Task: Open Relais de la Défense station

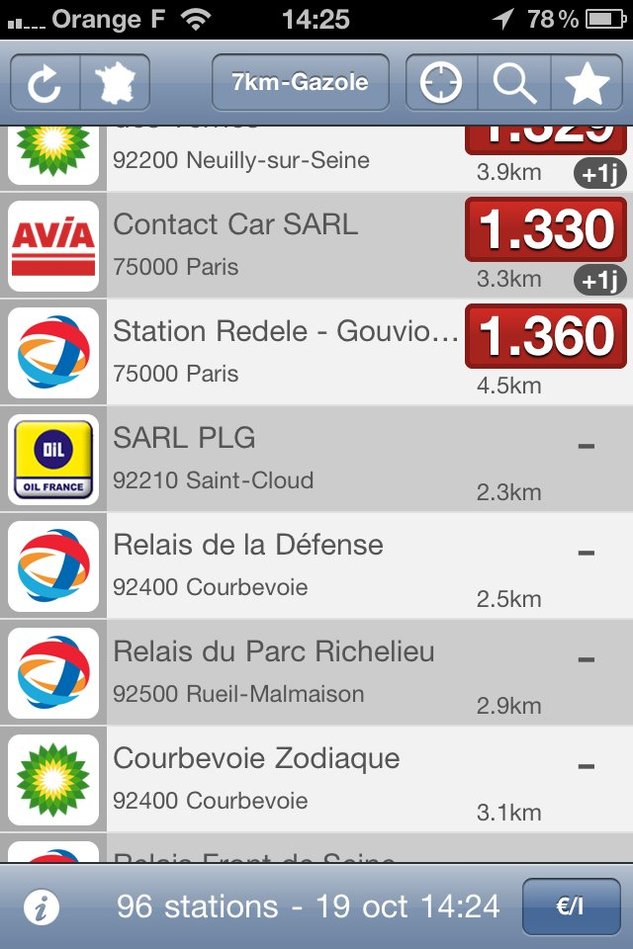Action: (280, 565)
